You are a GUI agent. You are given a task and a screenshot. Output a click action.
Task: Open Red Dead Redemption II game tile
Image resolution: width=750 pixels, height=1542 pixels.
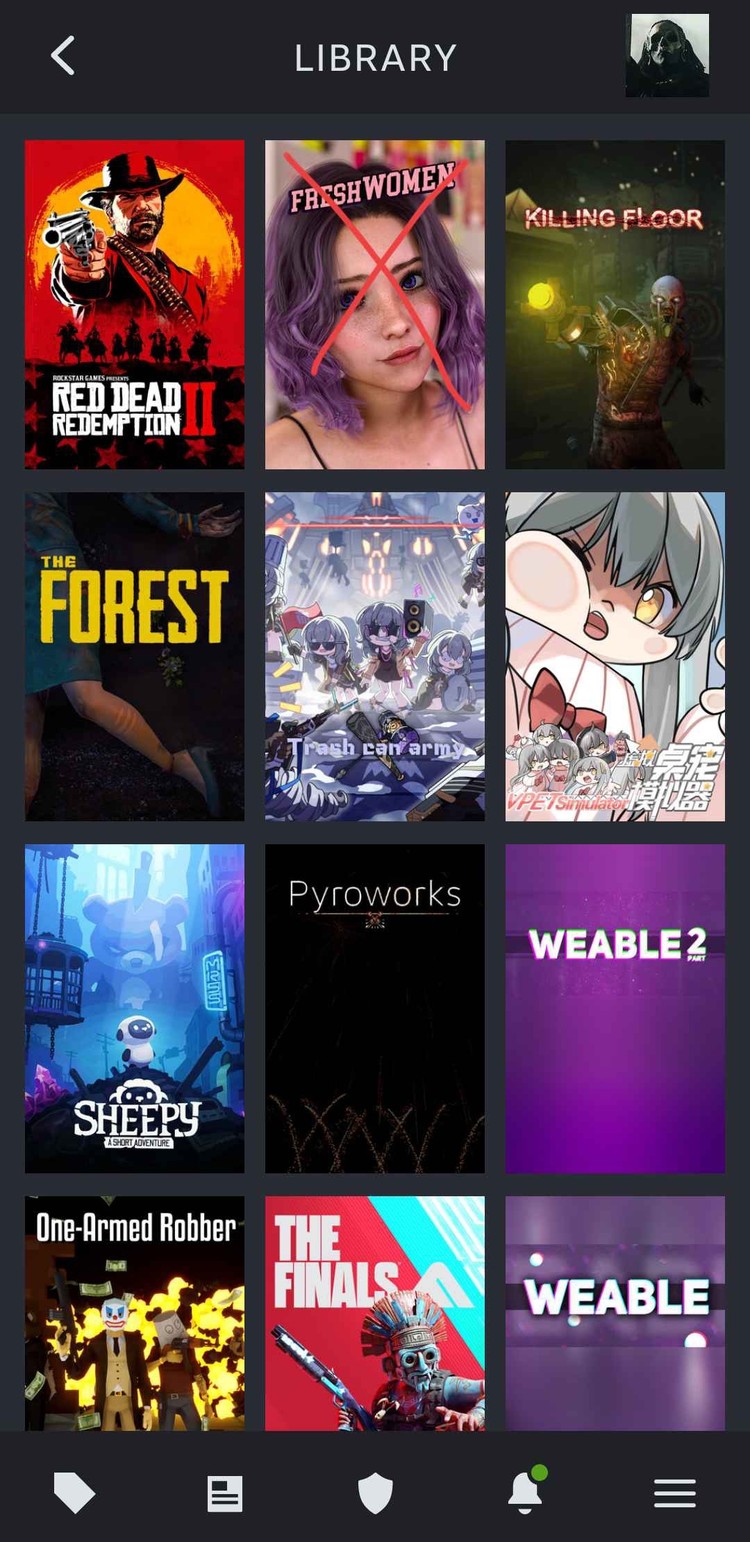[x=134, y=304]
